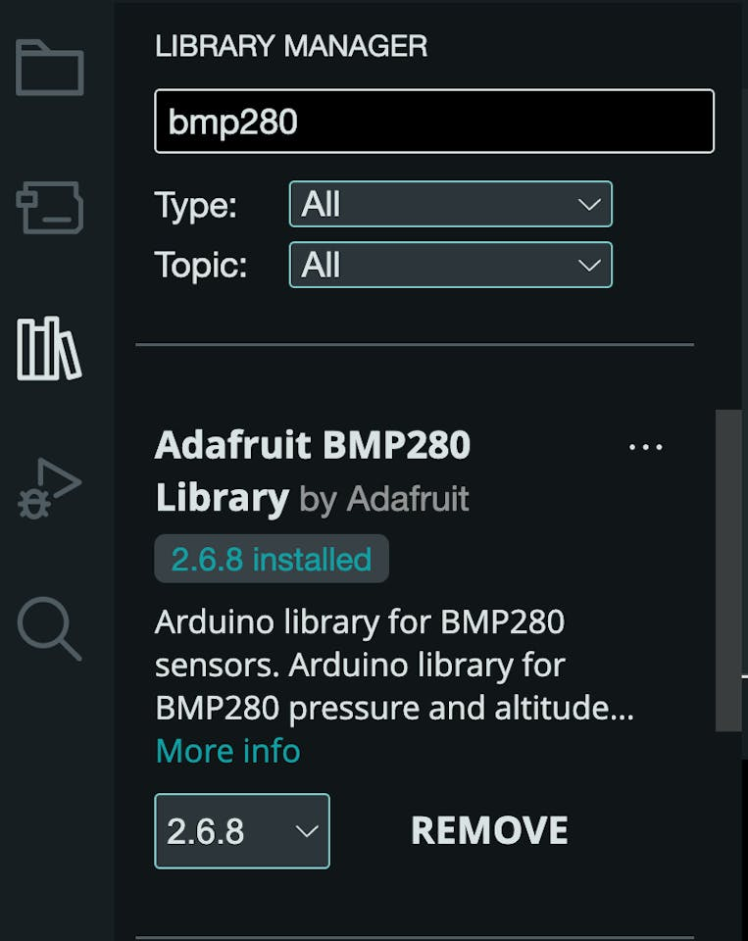The height and width of the screenshot is (941, 748).
Task: Select the Library Manager books icon
Action: (x=49, y=349)
